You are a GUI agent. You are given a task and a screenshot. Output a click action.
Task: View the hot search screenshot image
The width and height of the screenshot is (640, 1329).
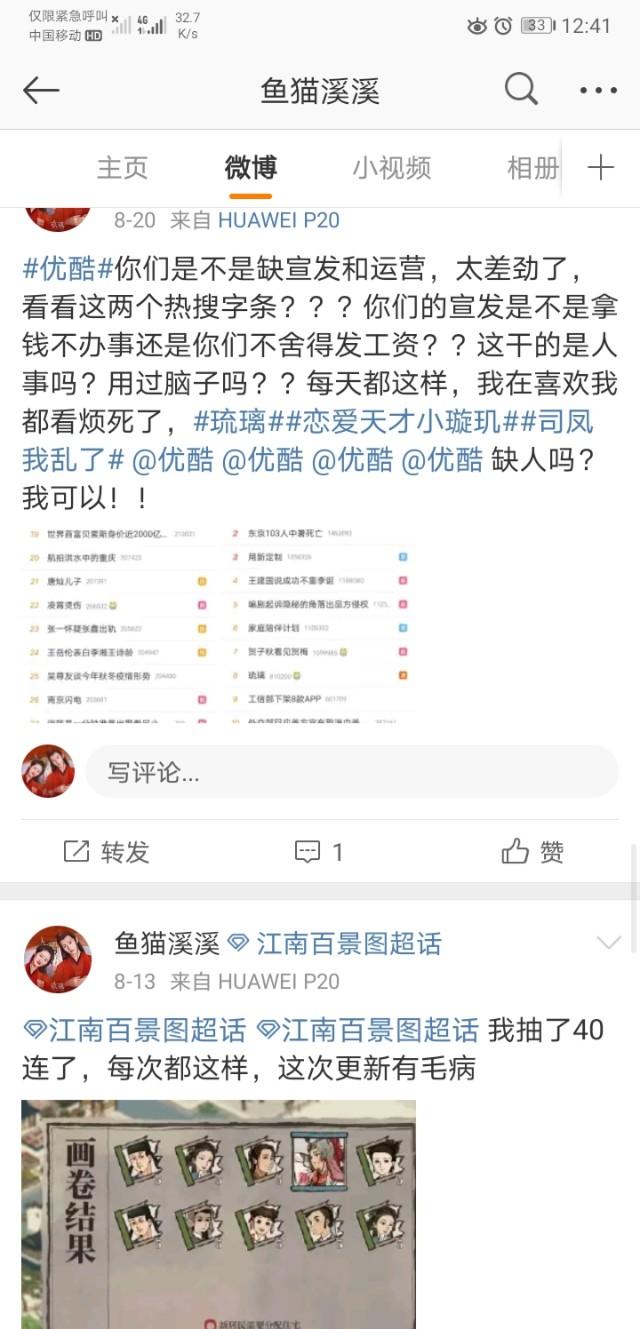click(219, 622)
